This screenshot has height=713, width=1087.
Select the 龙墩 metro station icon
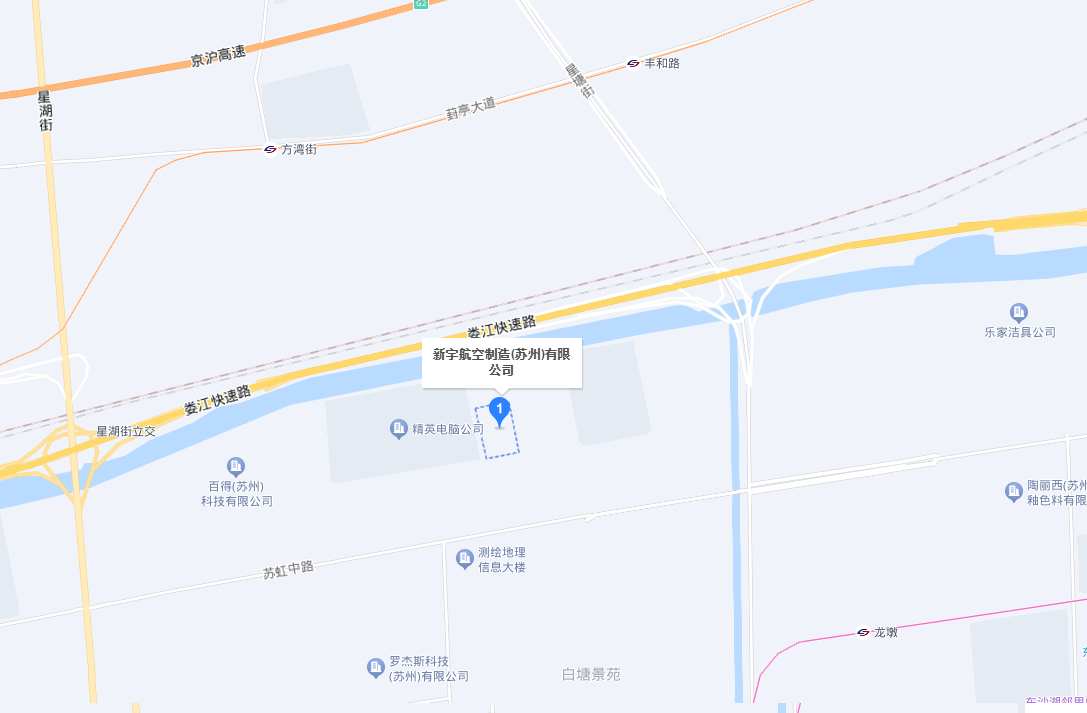[x=863, y=632]
